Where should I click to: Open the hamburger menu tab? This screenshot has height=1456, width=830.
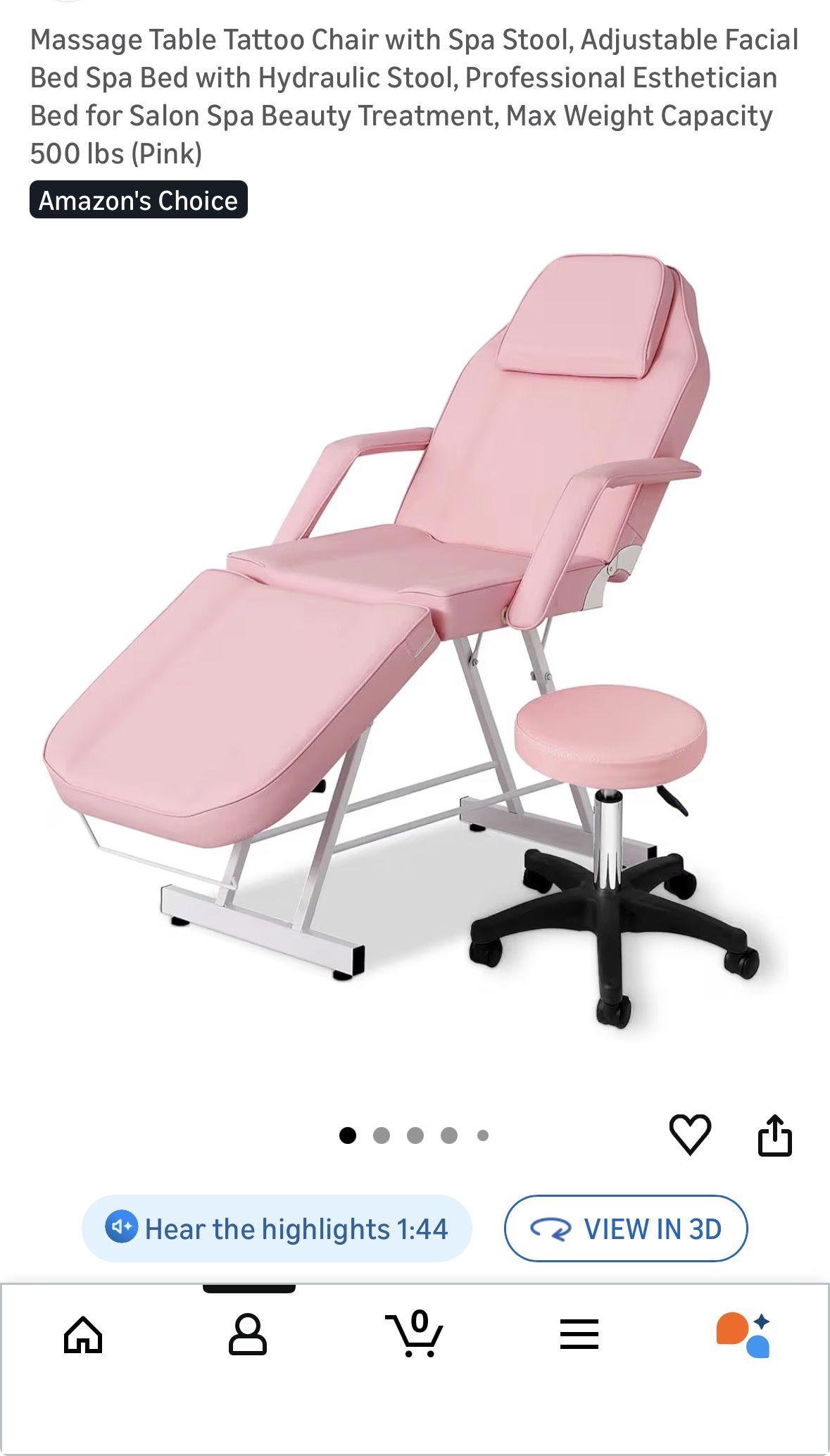point(579,1335)
